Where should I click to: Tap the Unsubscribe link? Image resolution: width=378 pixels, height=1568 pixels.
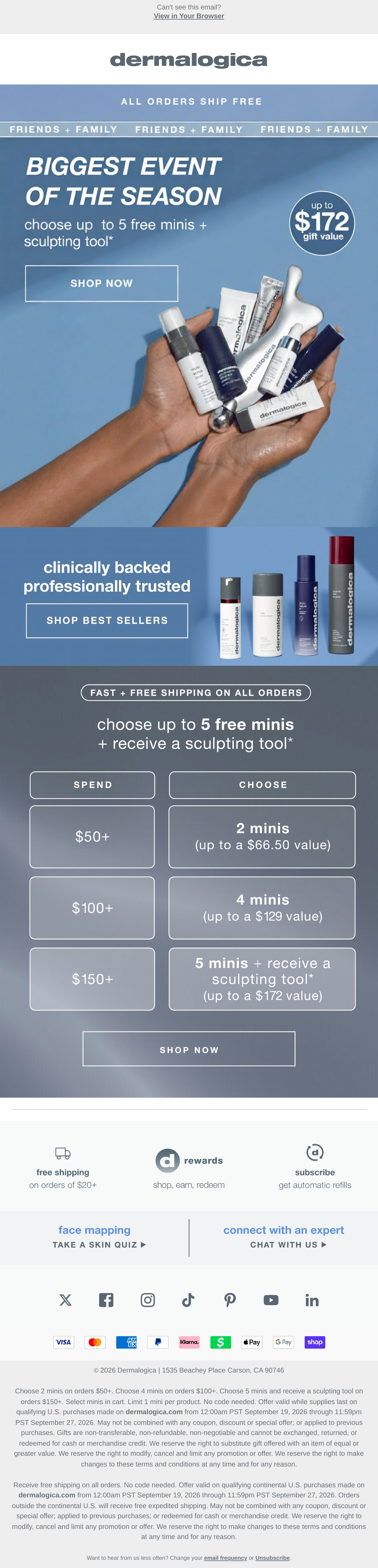[272, 1558]
